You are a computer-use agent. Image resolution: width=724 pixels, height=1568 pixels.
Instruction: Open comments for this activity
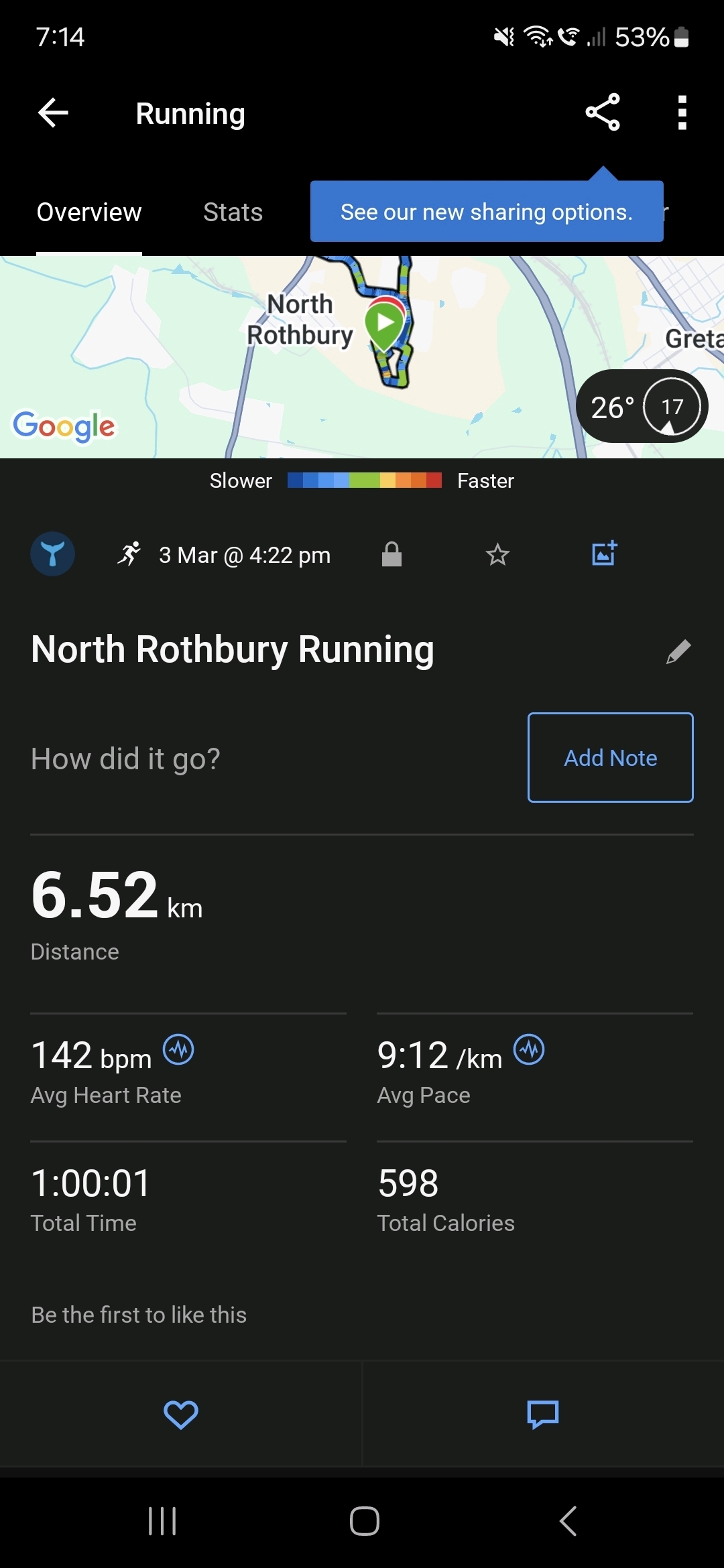tap(543, 1414)
